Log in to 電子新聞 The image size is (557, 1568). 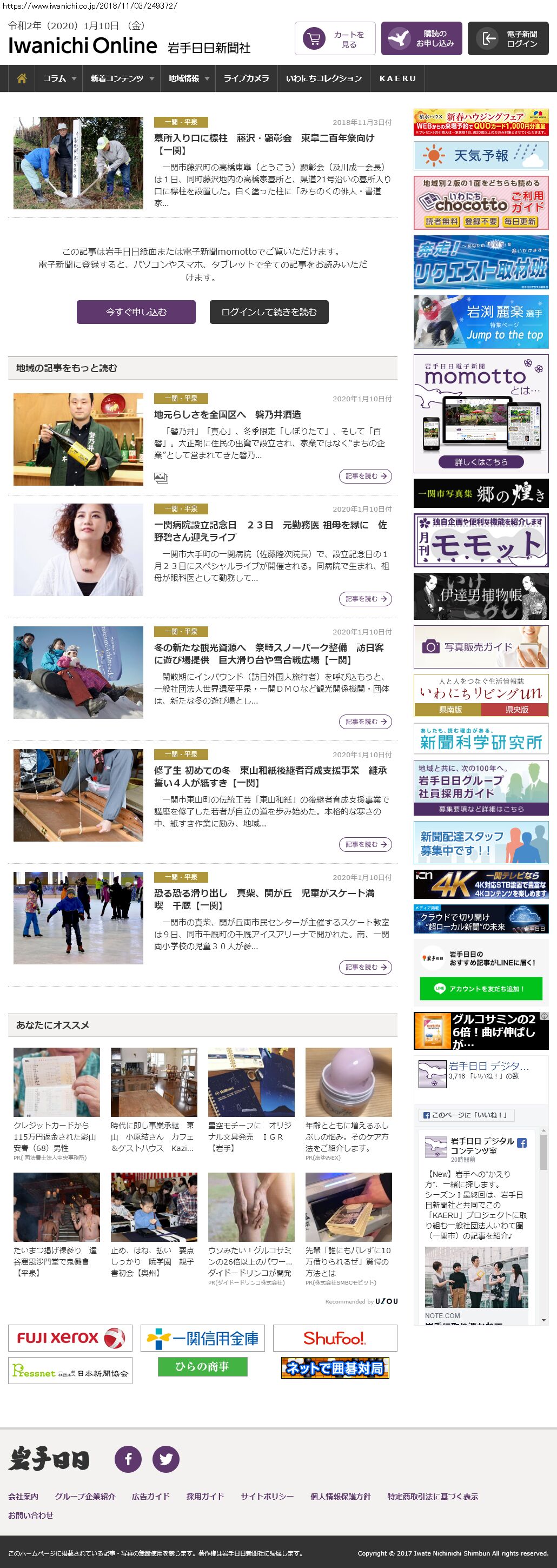point(508,39)
